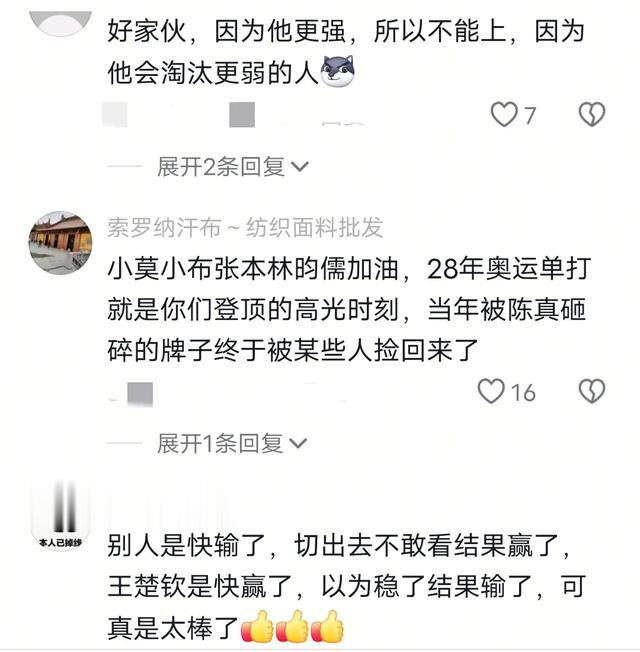
Task: Dislike the comment about 28年奥运单打
Action: coord(592,391)
